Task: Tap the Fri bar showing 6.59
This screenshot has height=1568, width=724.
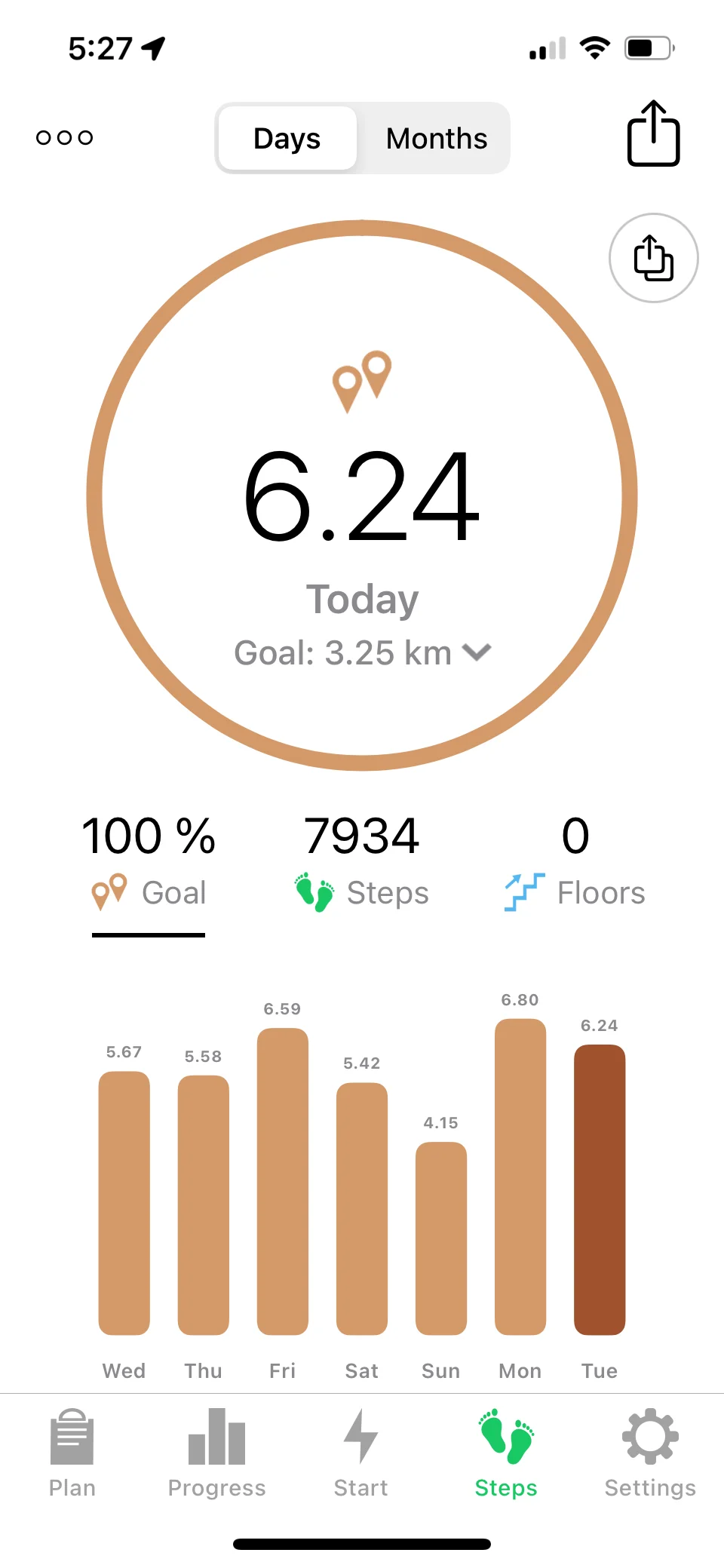Action: [283, 1180]
